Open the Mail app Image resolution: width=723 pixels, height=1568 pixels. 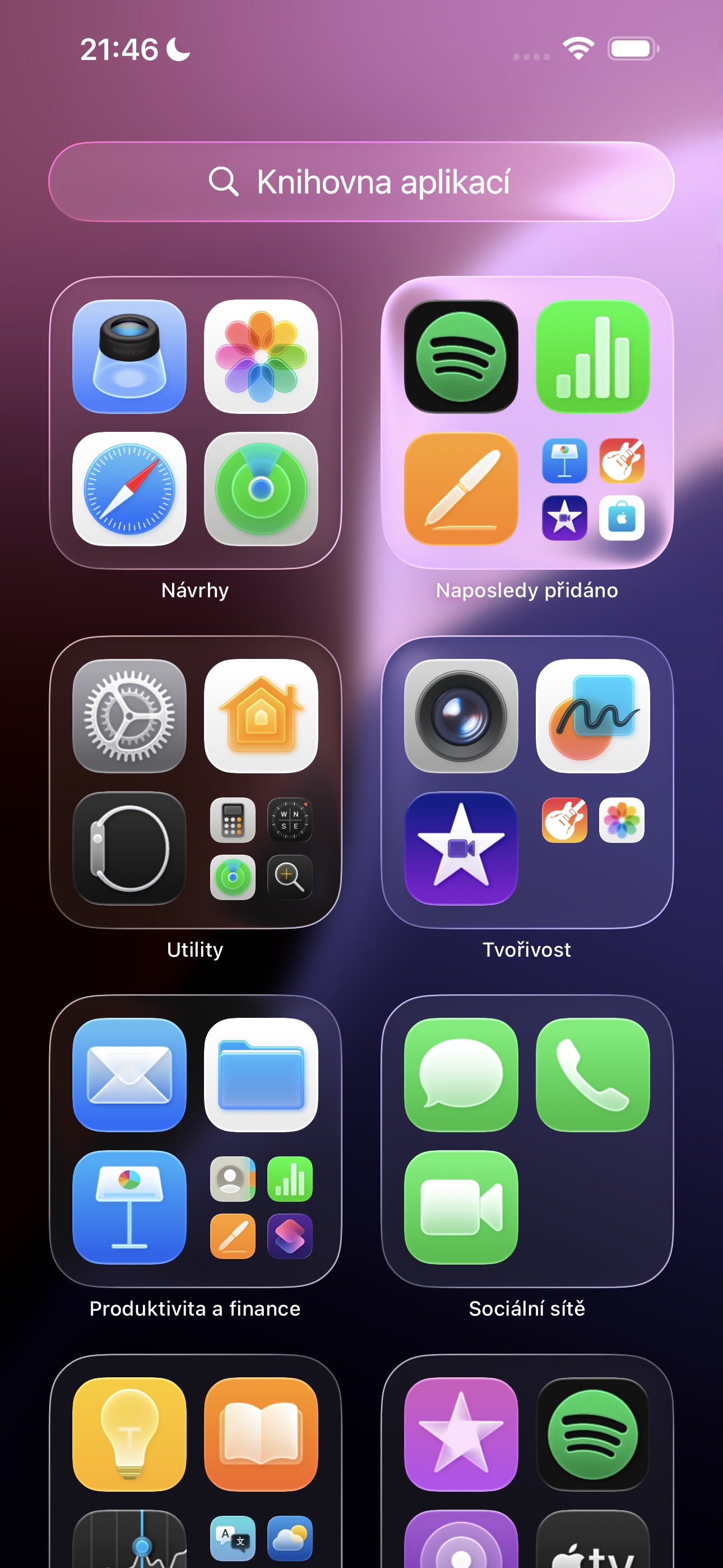(129, 1075)
